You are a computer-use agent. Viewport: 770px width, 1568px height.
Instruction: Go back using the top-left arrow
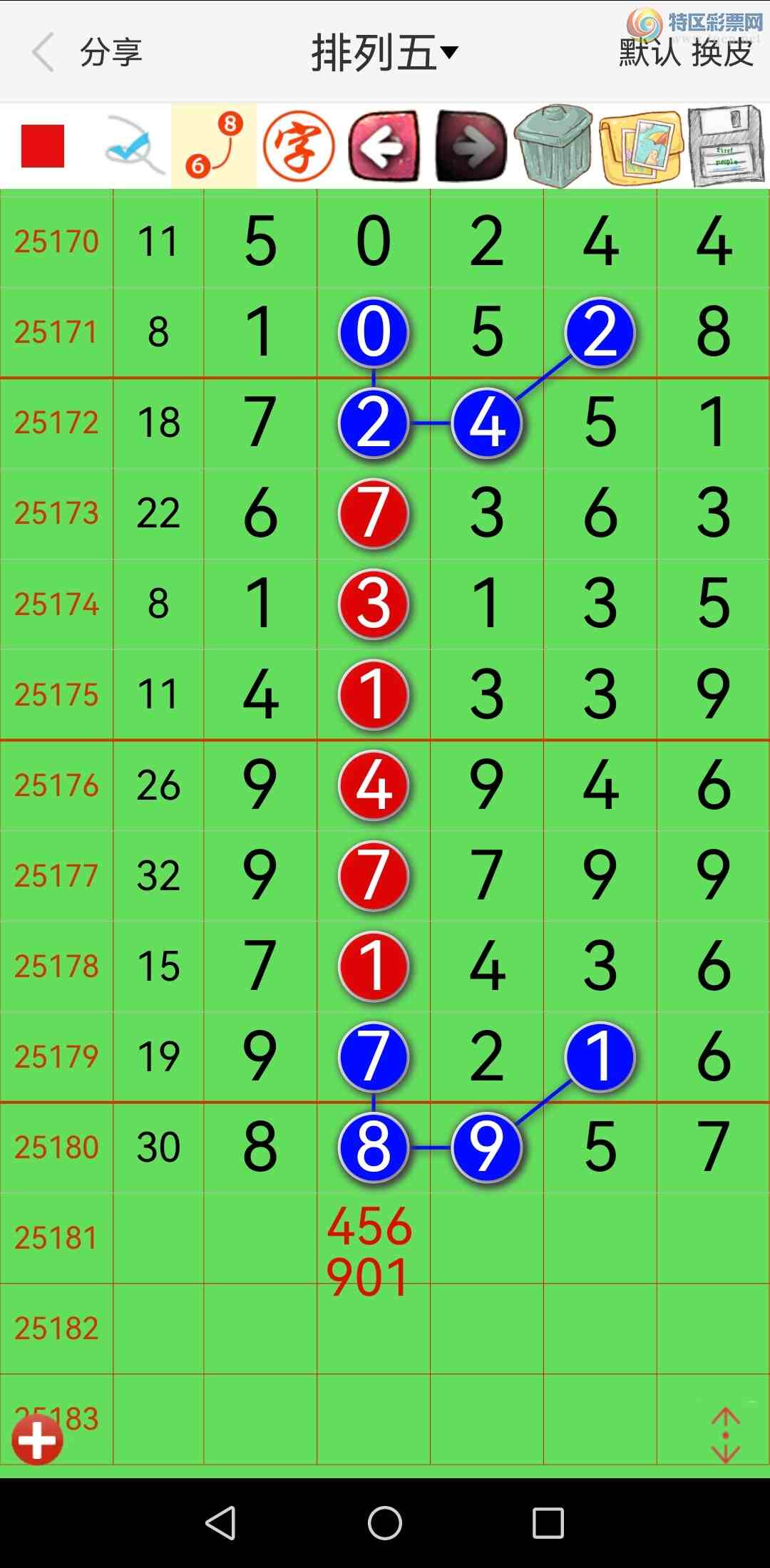pyautogui.click(x=44, y=52)
